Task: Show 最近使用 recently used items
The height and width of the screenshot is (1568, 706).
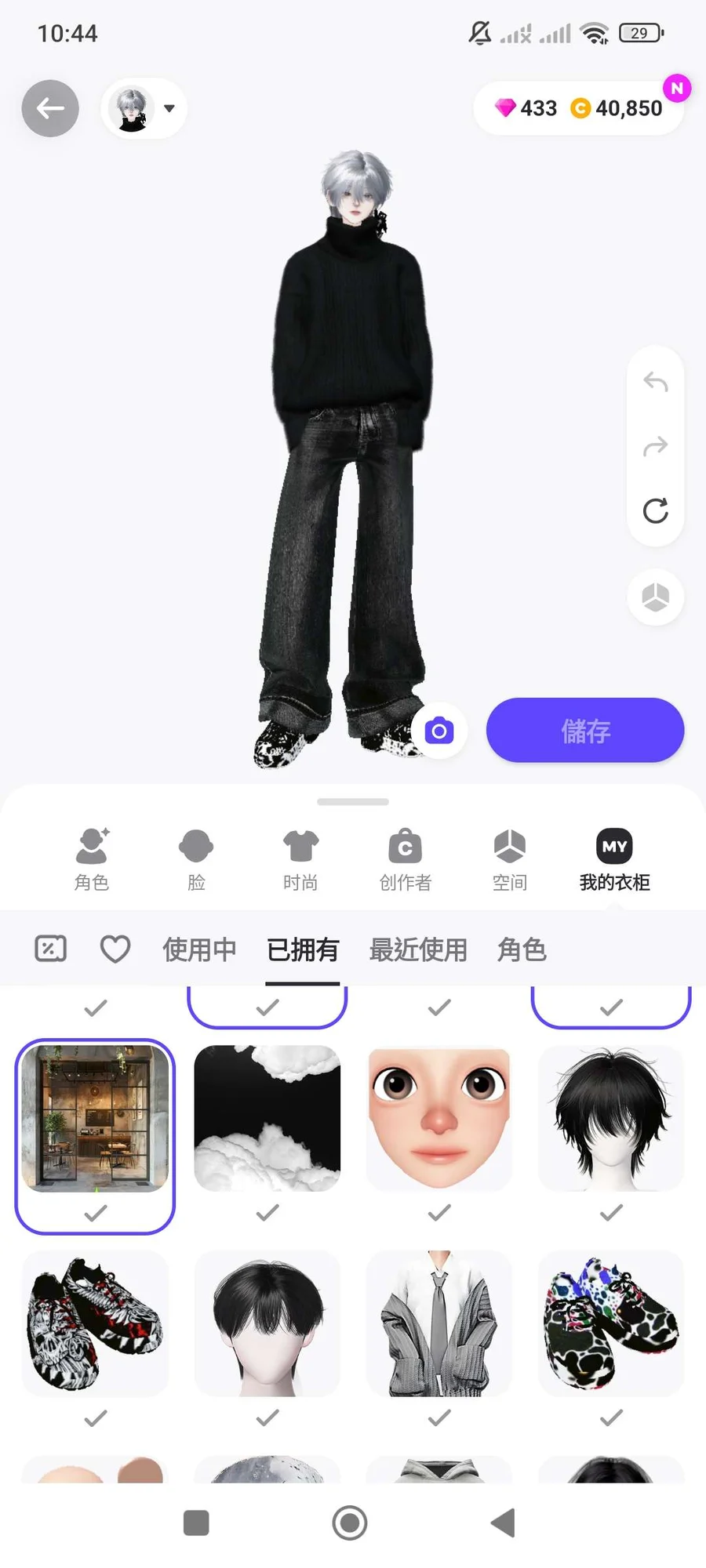Action: (x=418, y=949)
